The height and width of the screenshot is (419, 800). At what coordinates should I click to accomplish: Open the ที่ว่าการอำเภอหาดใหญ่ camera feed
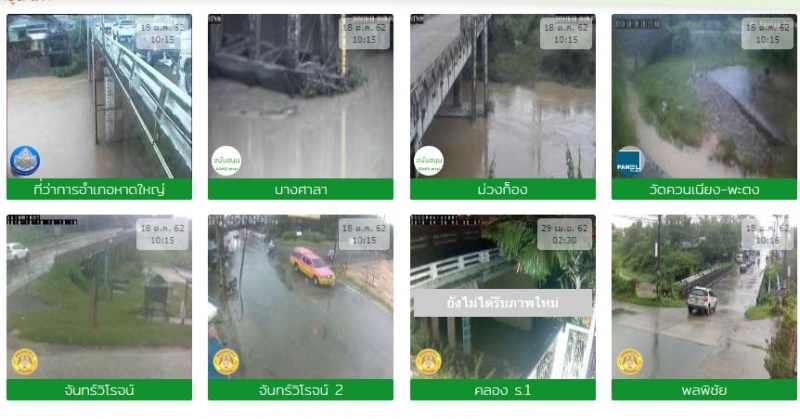[x=99, y=97]
